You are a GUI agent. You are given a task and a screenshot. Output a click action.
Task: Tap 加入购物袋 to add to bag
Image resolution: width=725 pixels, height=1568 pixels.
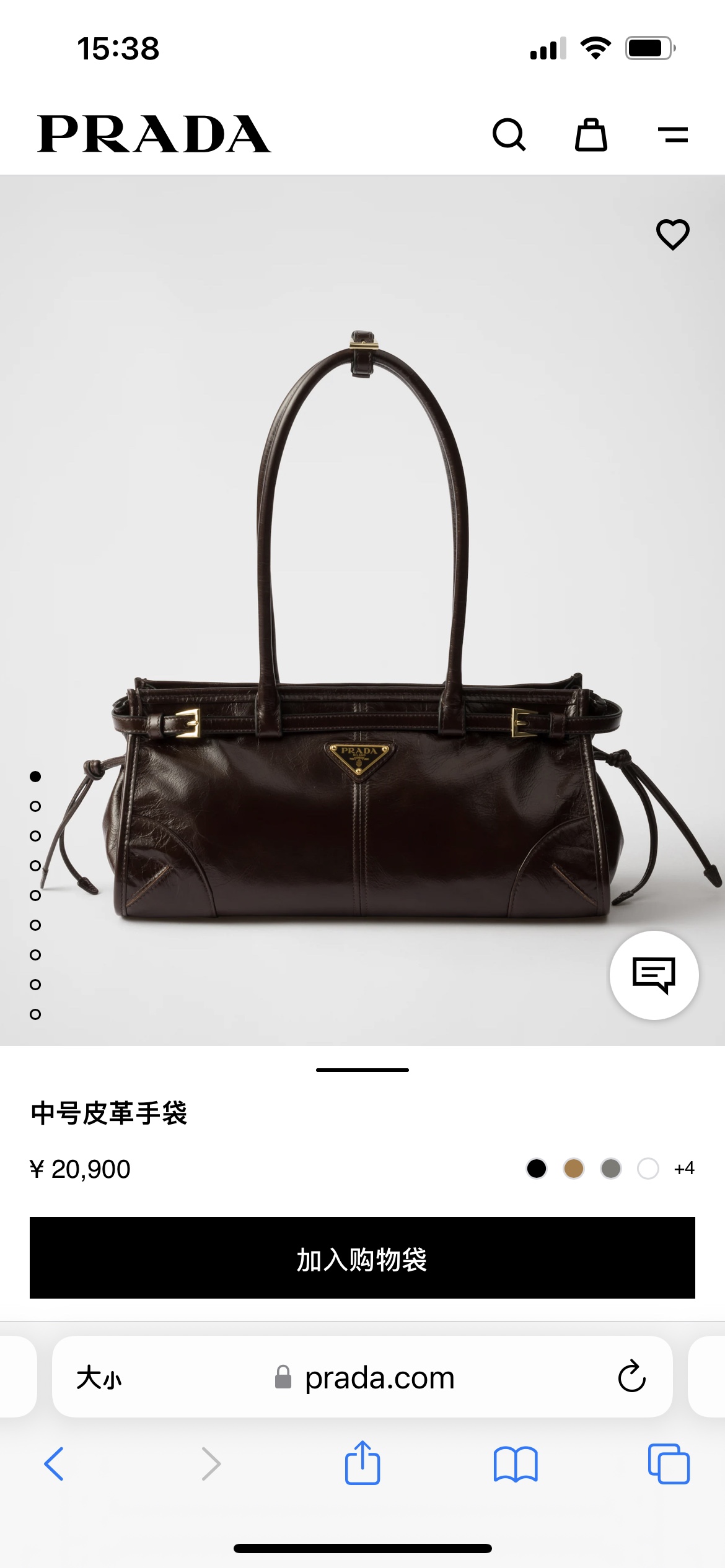(362, 1258)
